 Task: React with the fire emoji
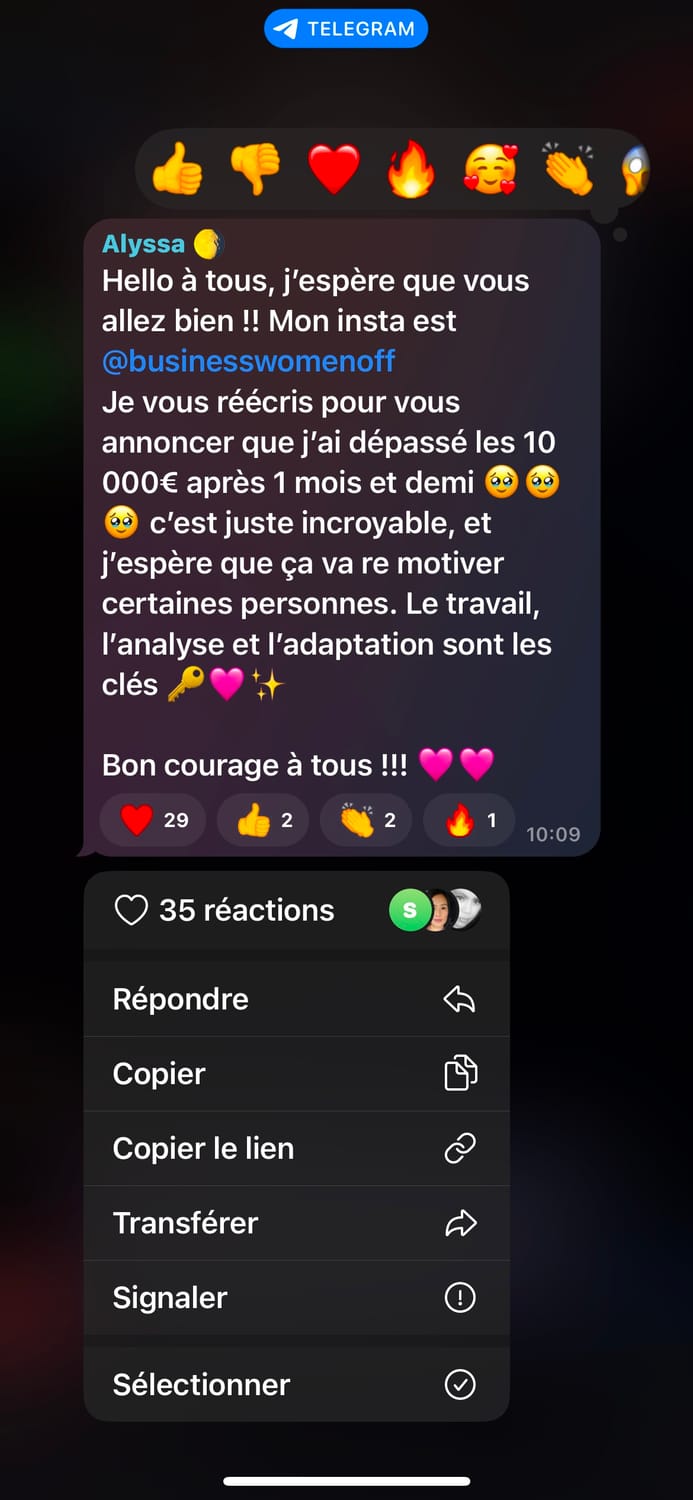[x=411, y=168]
